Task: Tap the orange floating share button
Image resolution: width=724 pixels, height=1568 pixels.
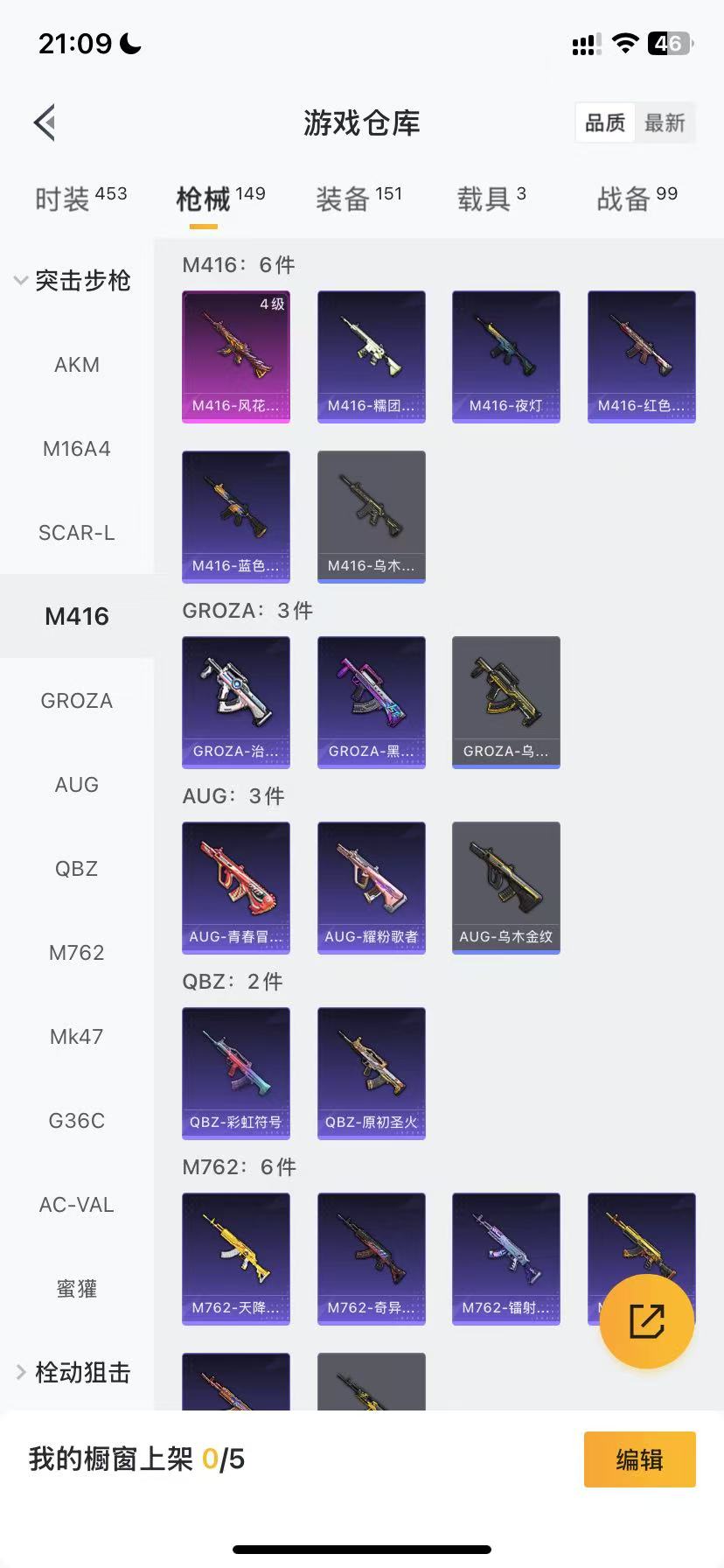Action: coord(647,1320)
